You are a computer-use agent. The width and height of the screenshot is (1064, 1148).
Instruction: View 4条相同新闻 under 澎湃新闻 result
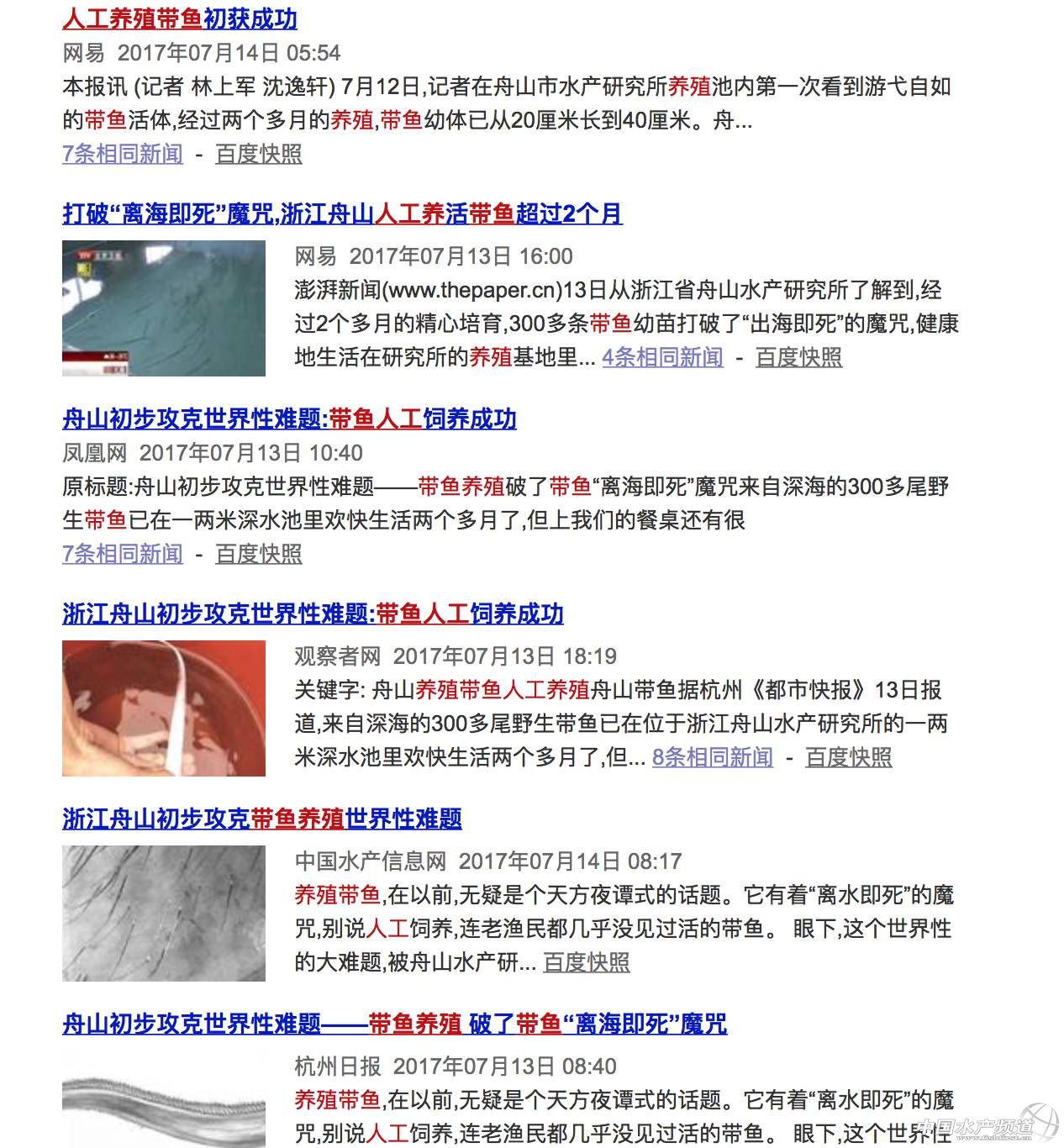(x=662, y=357)
